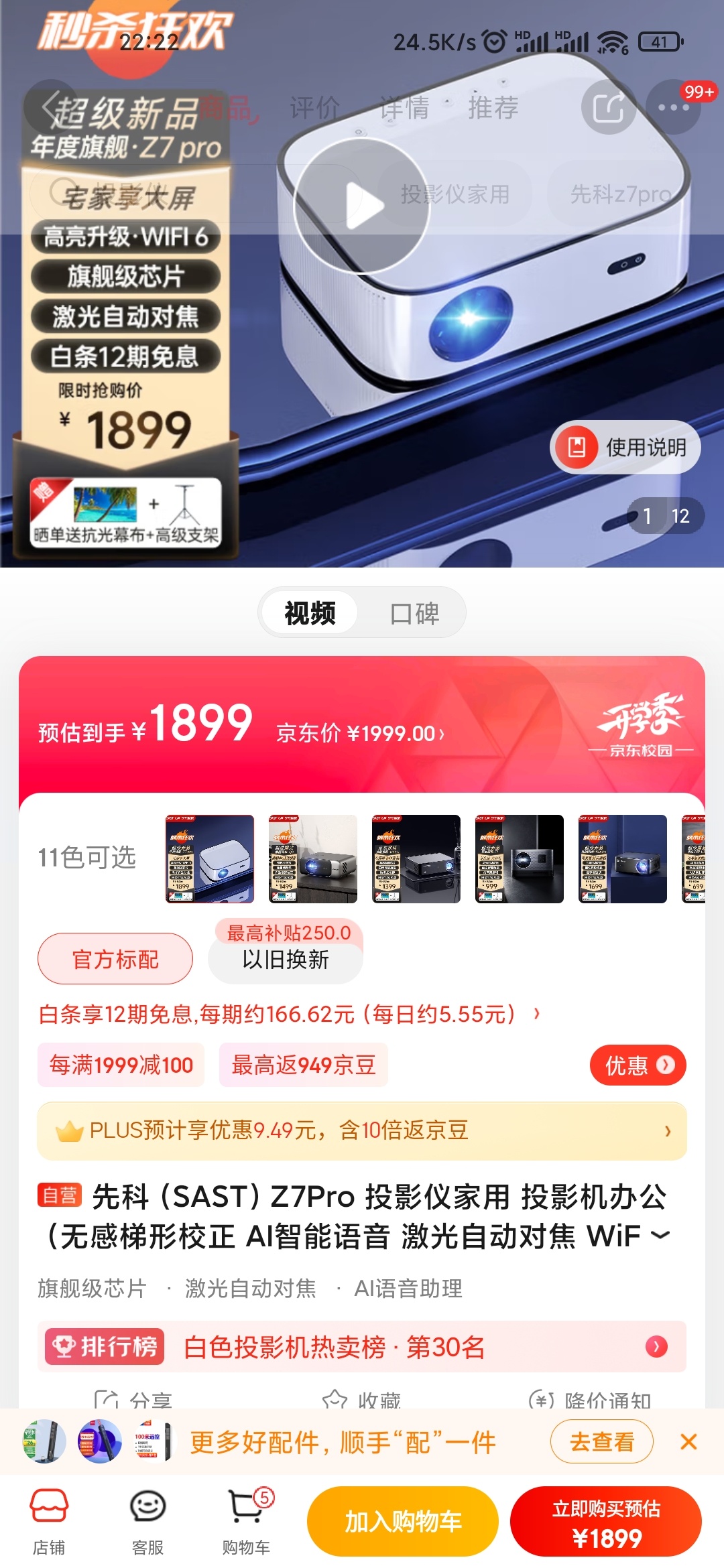The height and width of the screenshot is (1568, 724).
Task: Choose the 以旧换新 trade-in option
Action: (286, 960)
